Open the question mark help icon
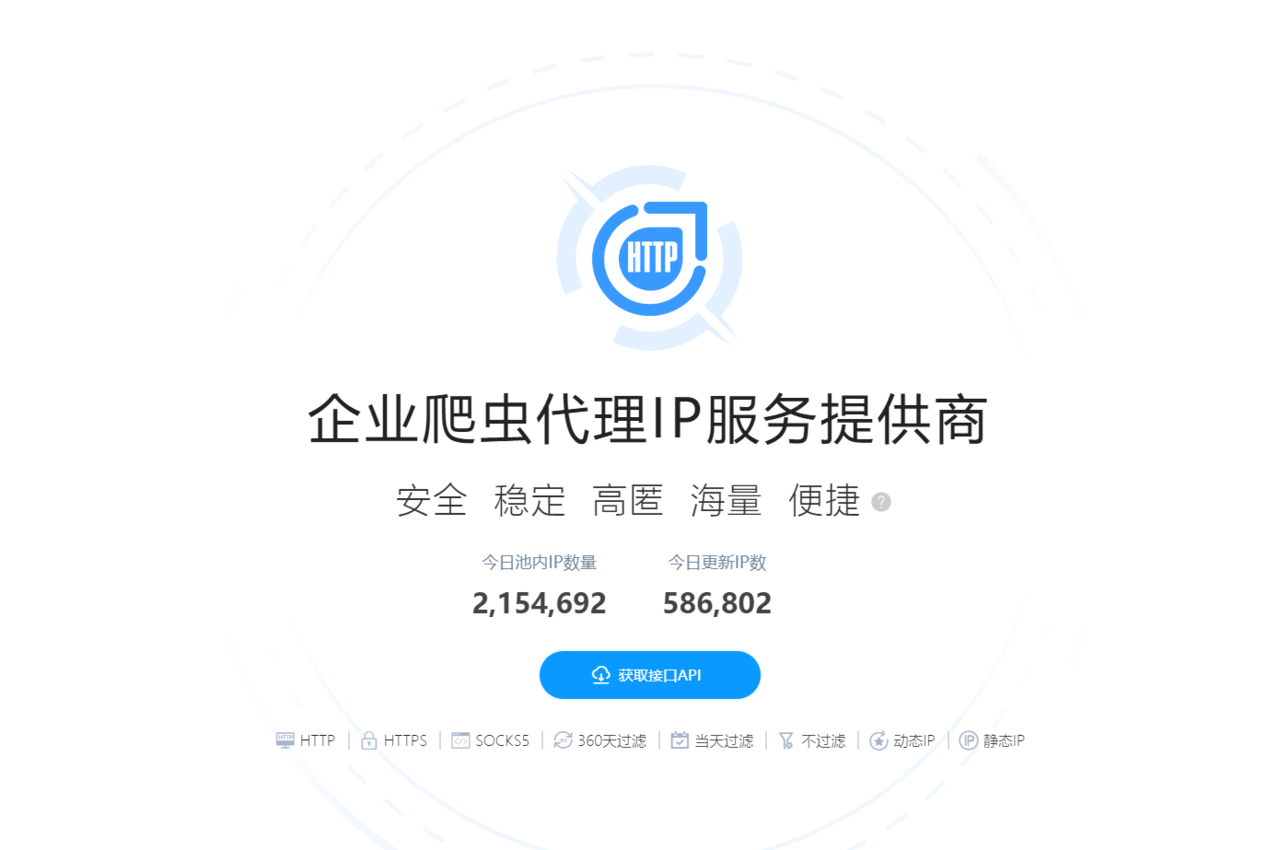The image size is (1280, 850). (881, 502)
